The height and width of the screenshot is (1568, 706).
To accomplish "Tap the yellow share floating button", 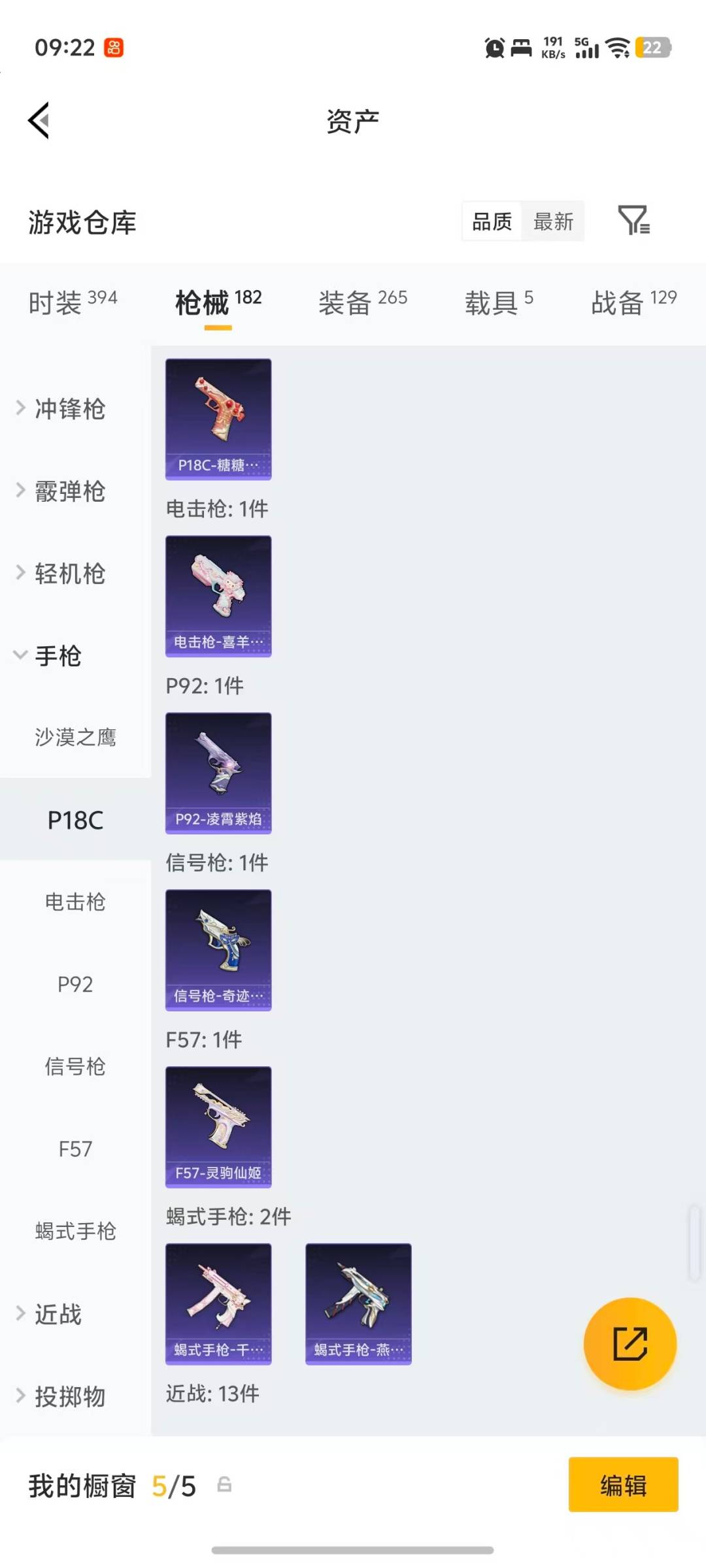I will [630, 1343].
